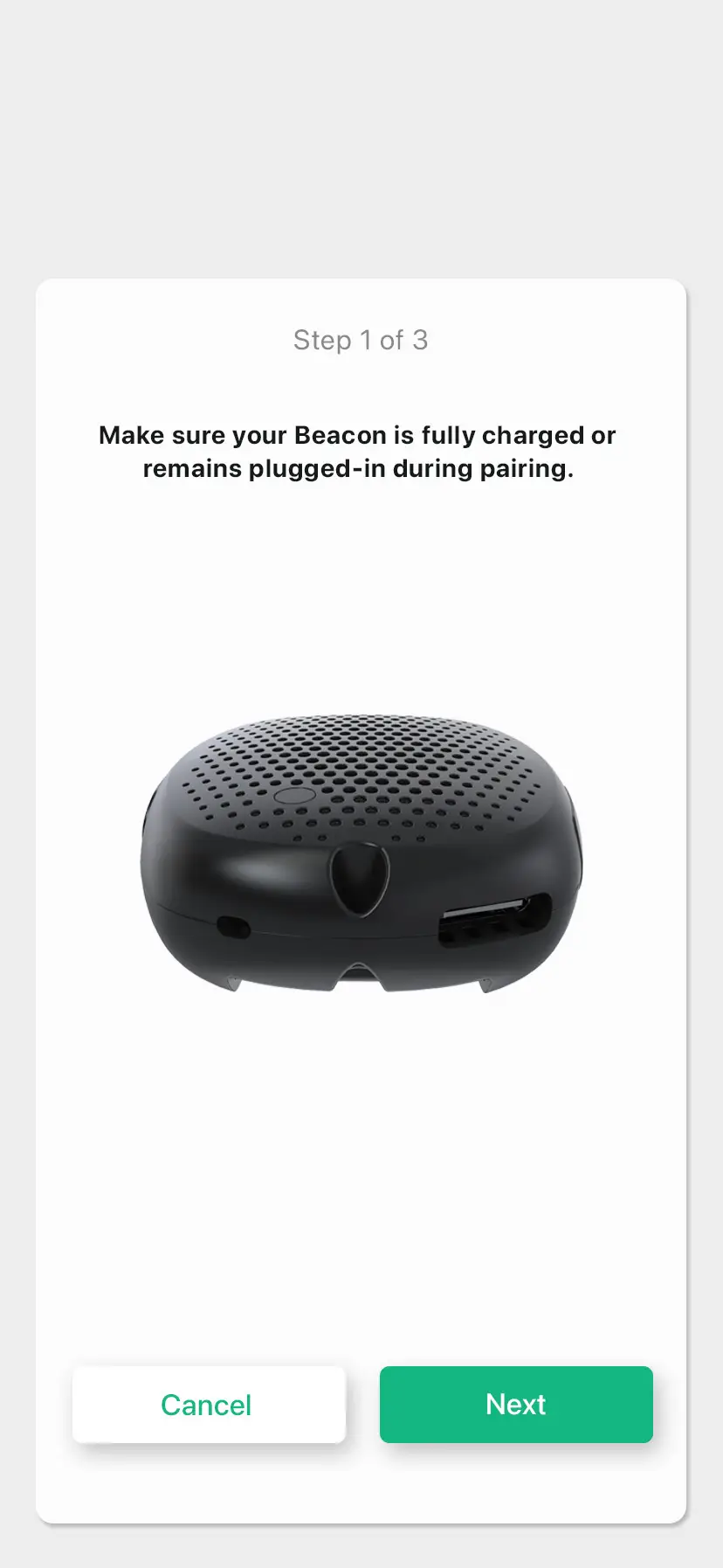Cancel the Beacon pairing setup
723x1568 pixels.
click(208, 1404)
